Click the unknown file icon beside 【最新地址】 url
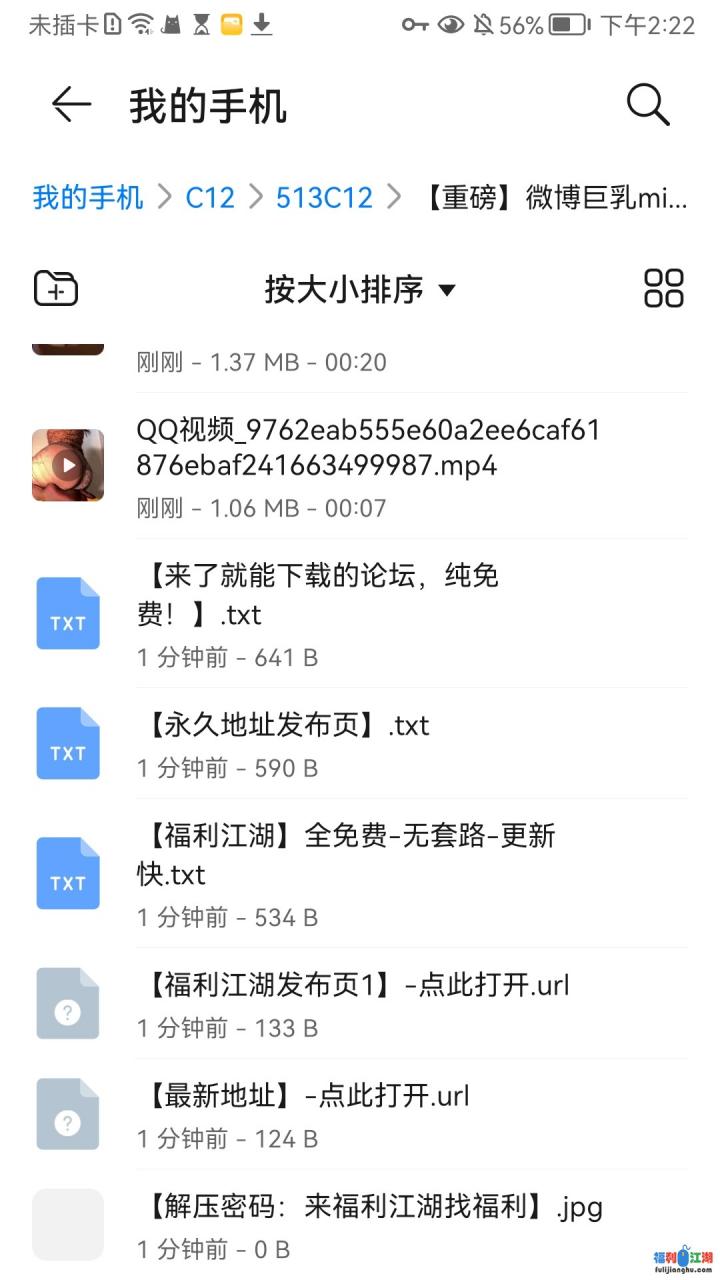This screenshot has width=720, height=1280. (x=67, y=1112)
